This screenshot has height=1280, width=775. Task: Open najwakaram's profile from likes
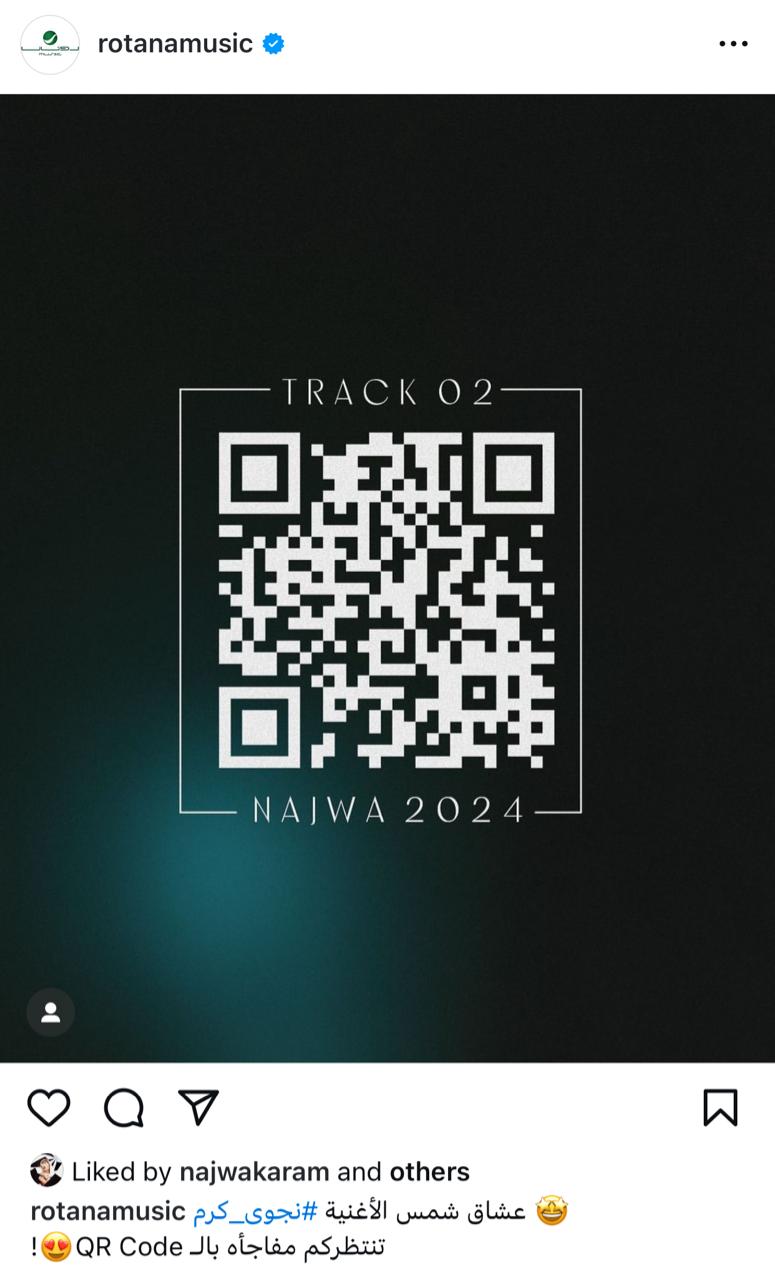(x=254, y=1171)
